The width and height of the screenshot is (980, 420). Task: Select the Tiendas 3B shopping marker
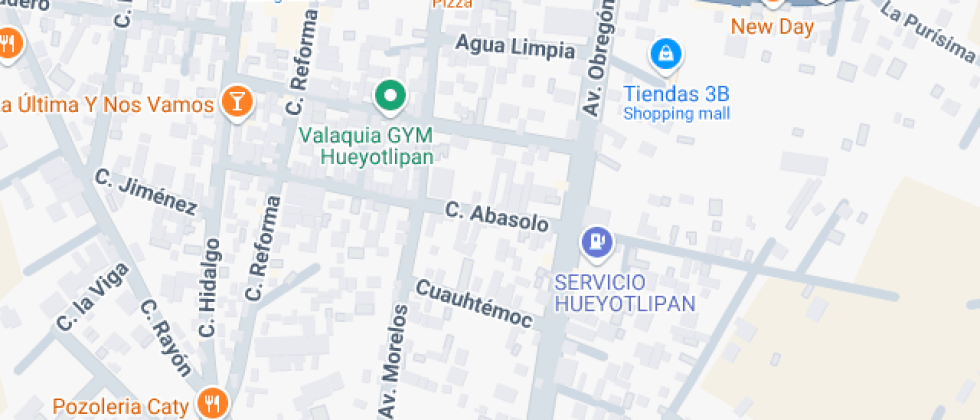pyautogui.click(x=668, y=56)
